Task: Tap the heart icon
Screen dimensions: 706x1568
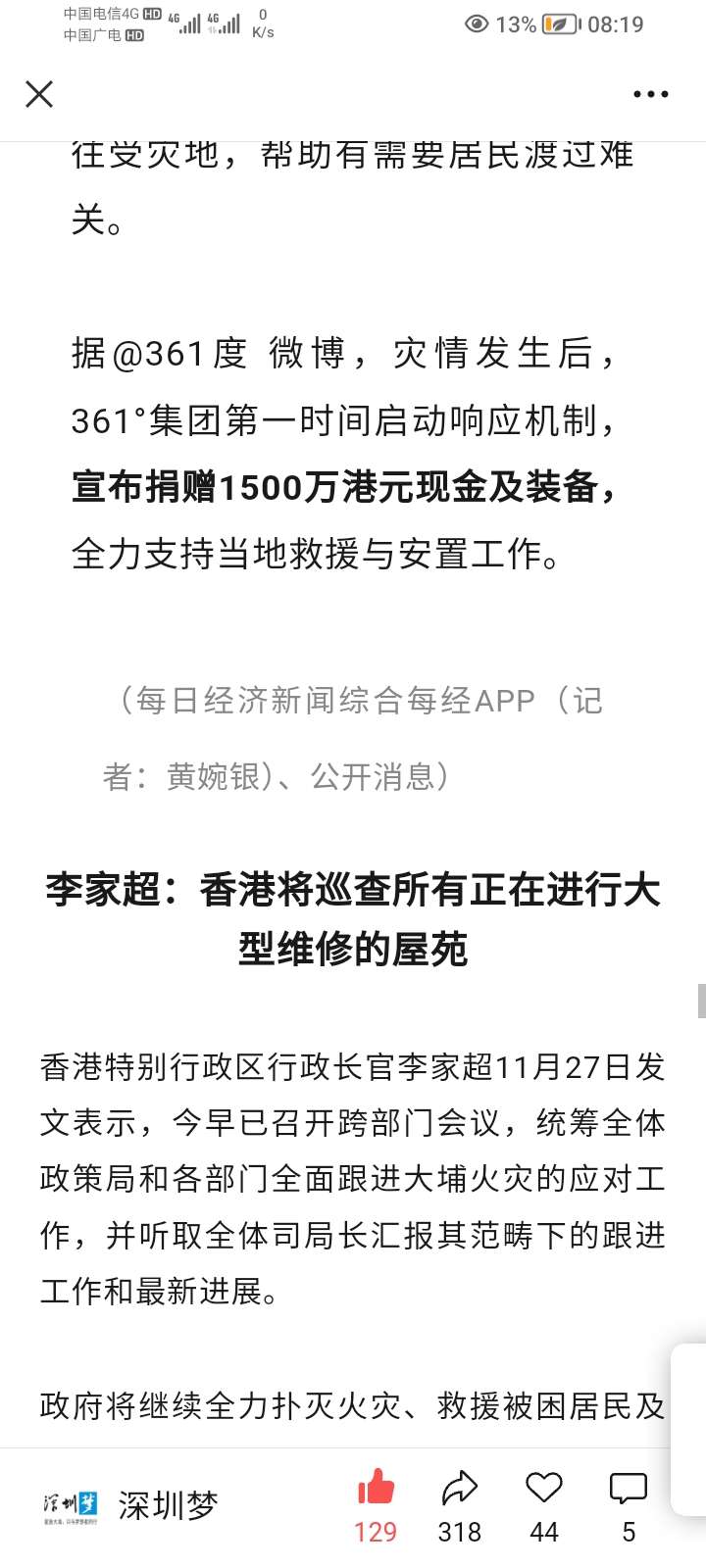Action: pyautogui.click(x=543, y=1489)
